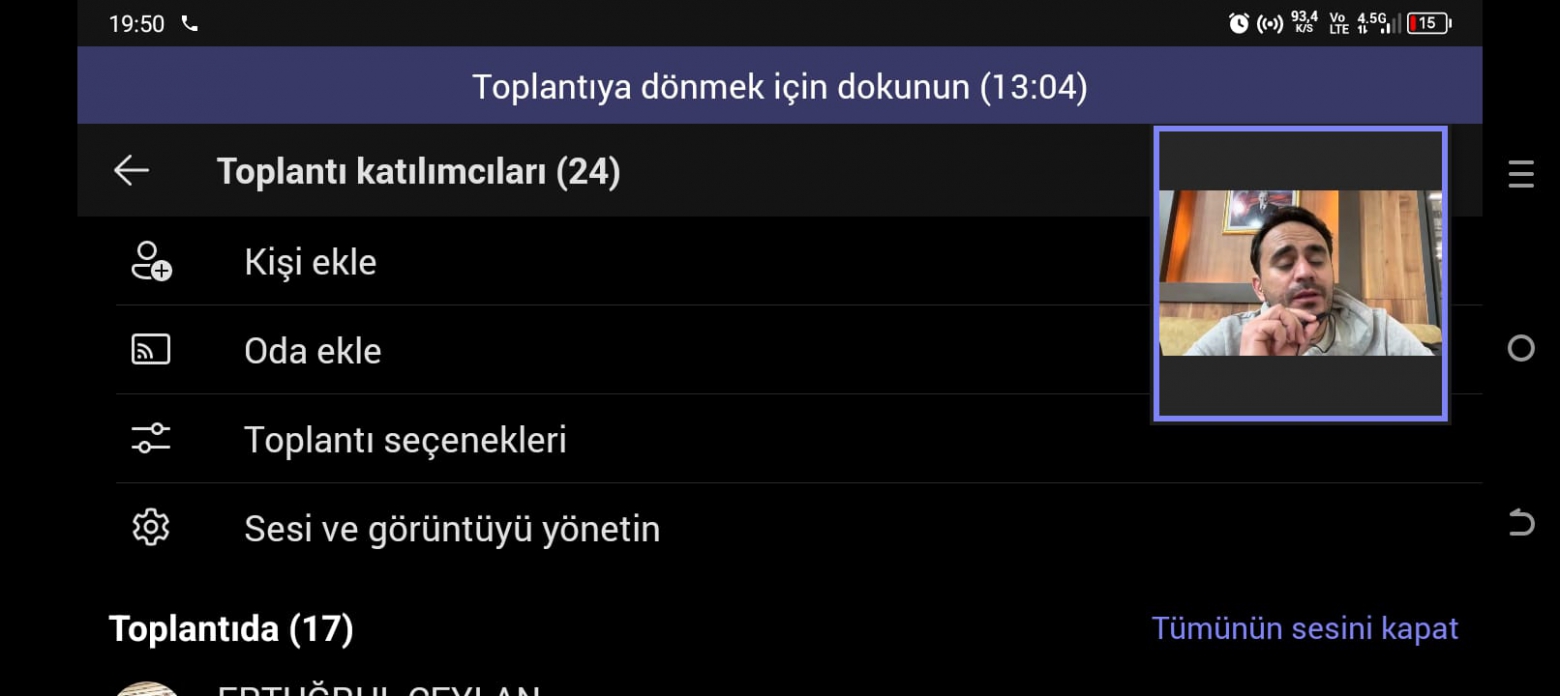Mute everyone with Tümünün sesini kapat
1560x696 pixels.
[x=1304, y=628]
